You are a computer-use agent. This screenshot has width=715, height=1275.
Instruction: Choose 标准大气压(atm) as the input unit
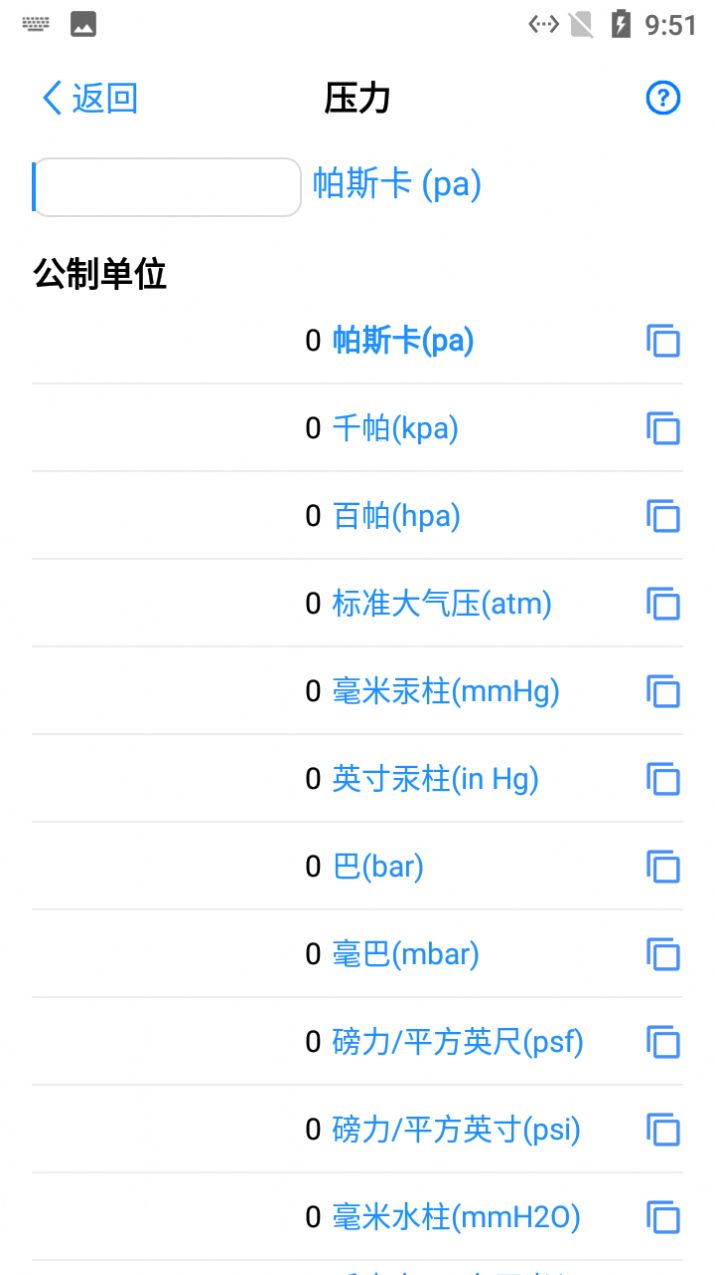pos(441,604)
